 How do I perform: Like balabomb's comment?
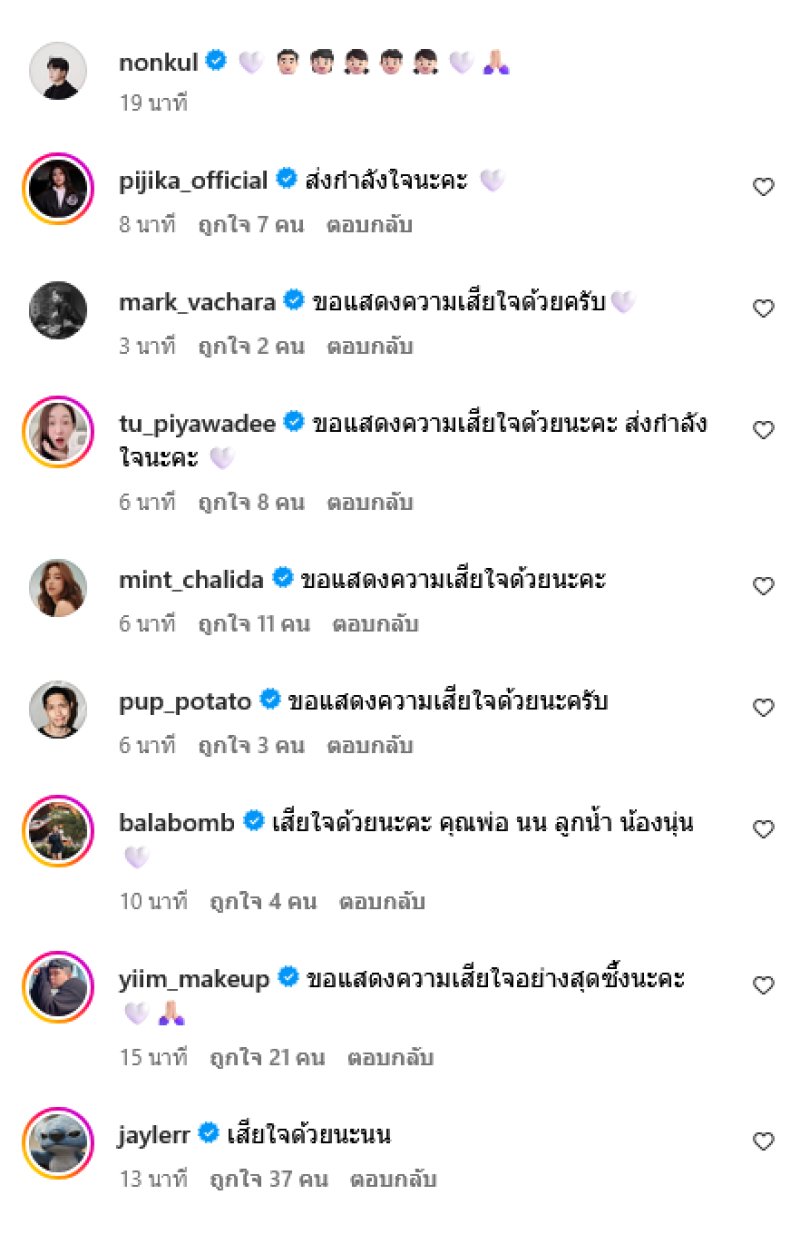[763, 831]
